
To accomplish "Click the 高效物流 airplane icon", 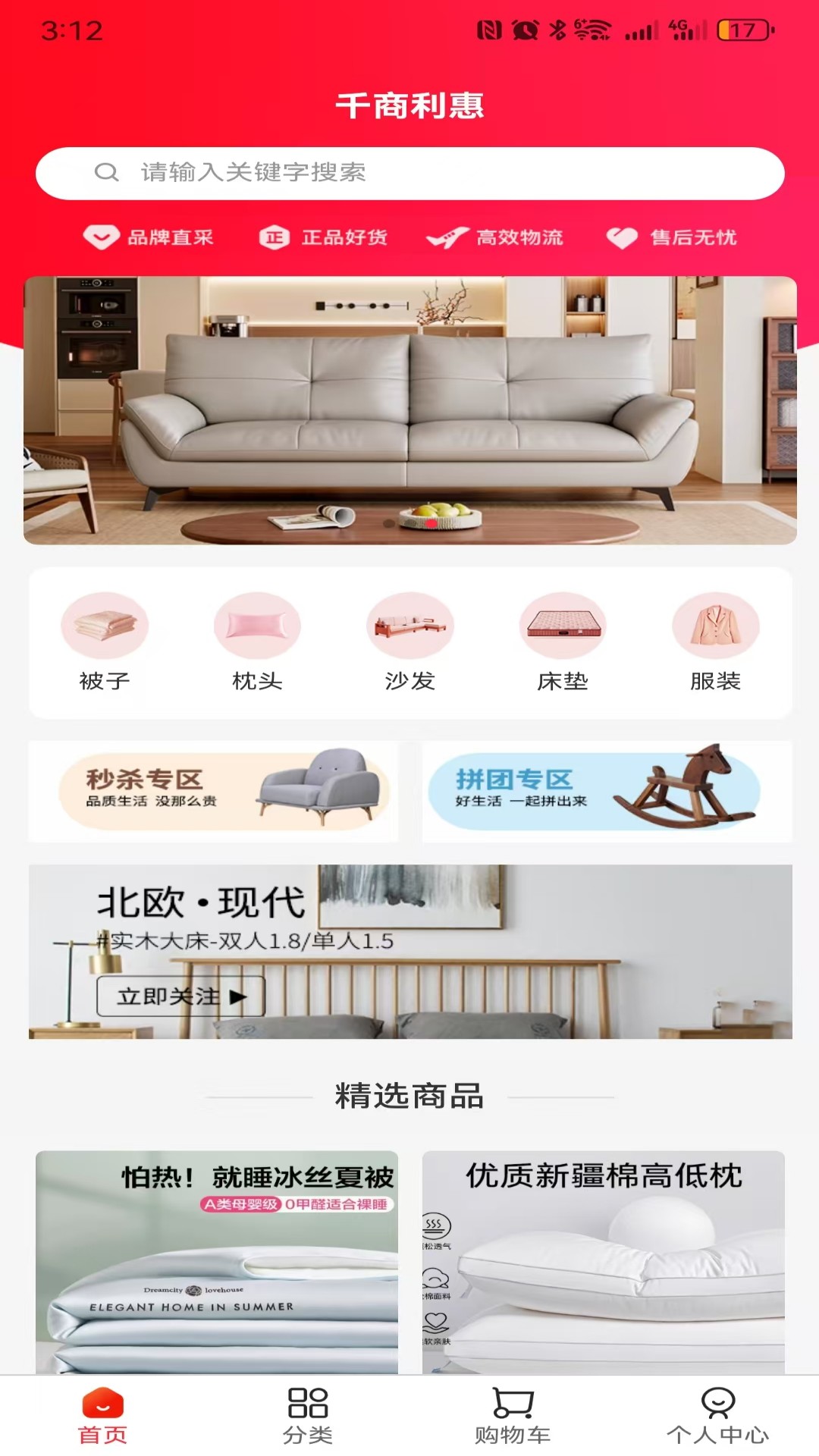I will (x=449, y=237).
